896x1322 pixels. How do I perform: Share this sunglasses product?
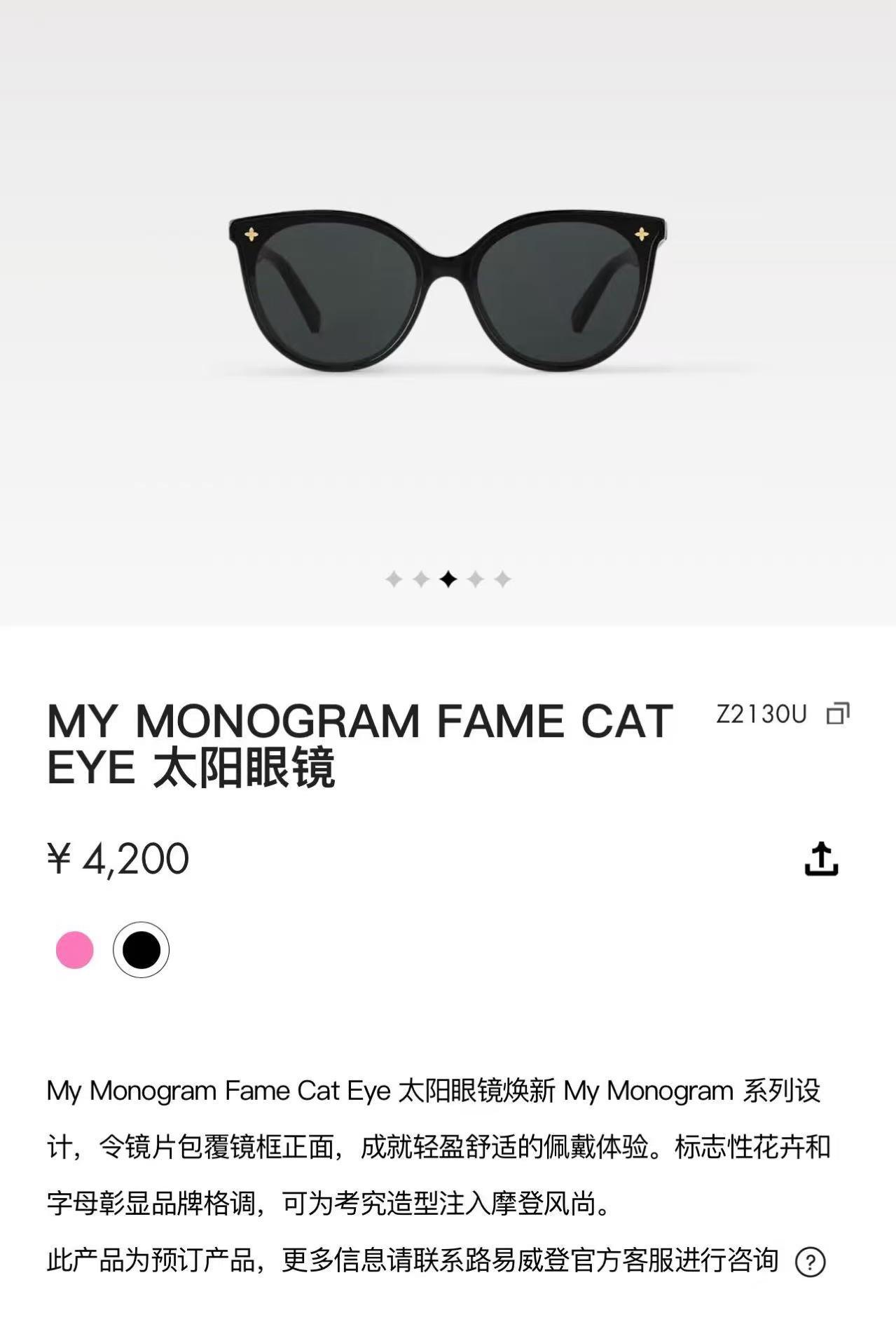click(821, 859)
